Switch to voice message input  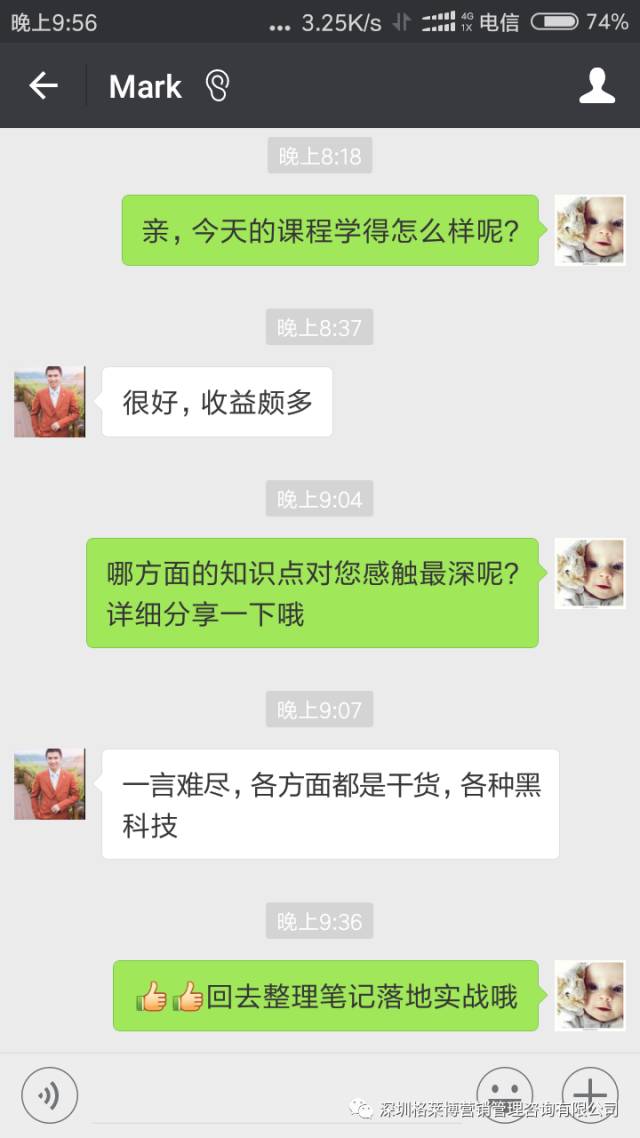(x=49, y=1095)
